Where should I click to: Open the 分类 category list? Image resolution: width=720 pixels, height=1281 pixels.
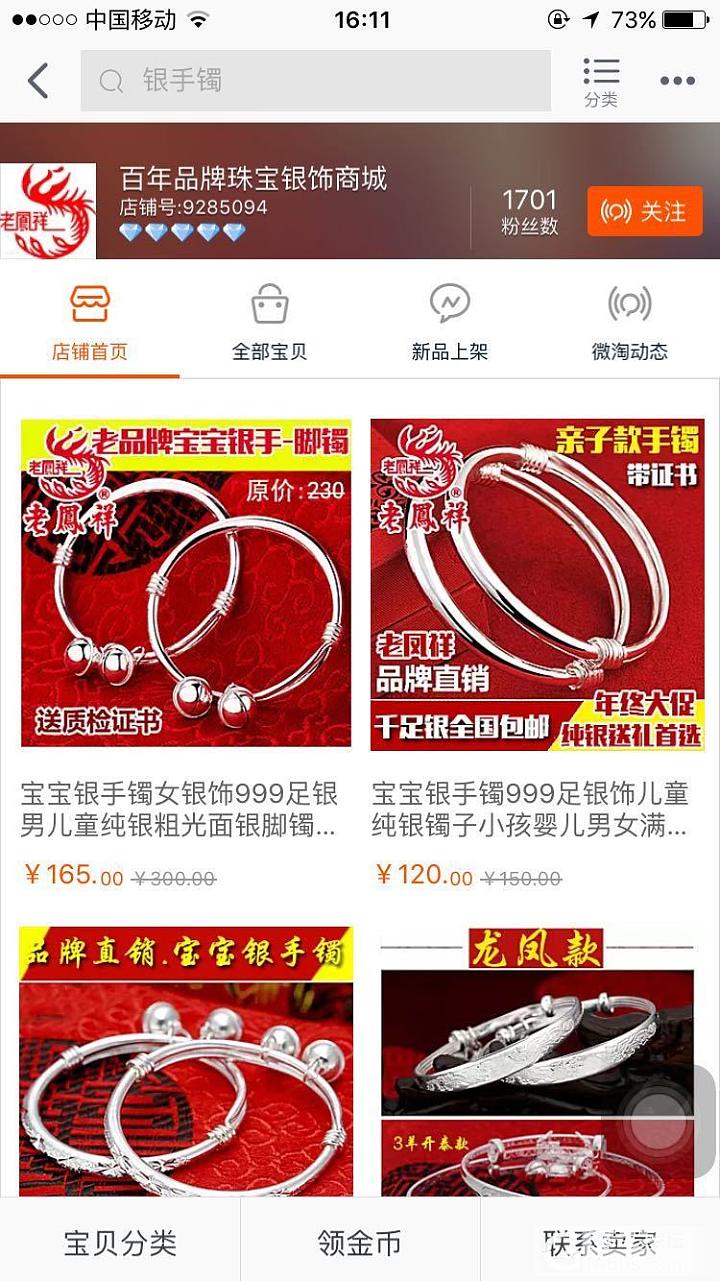point(601,82)
